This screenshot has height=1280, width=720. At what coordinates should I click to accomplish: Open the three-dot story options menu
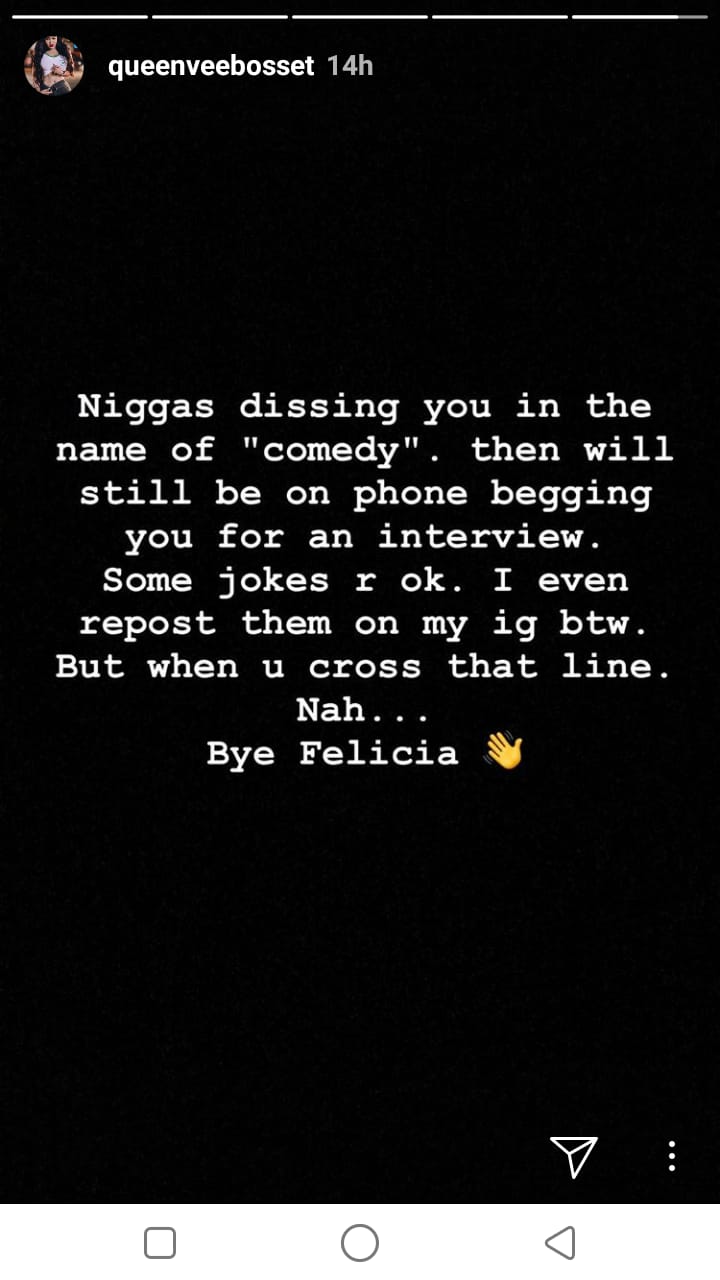tap(672, 1156)
